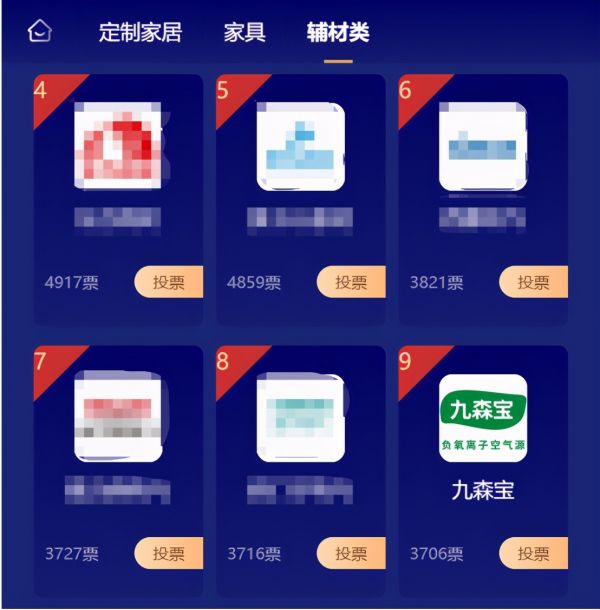The height and width of the screenshot is (610, 600).
Task: Tap 投票 for 九森宝
Action: click(x=534, y=553)
